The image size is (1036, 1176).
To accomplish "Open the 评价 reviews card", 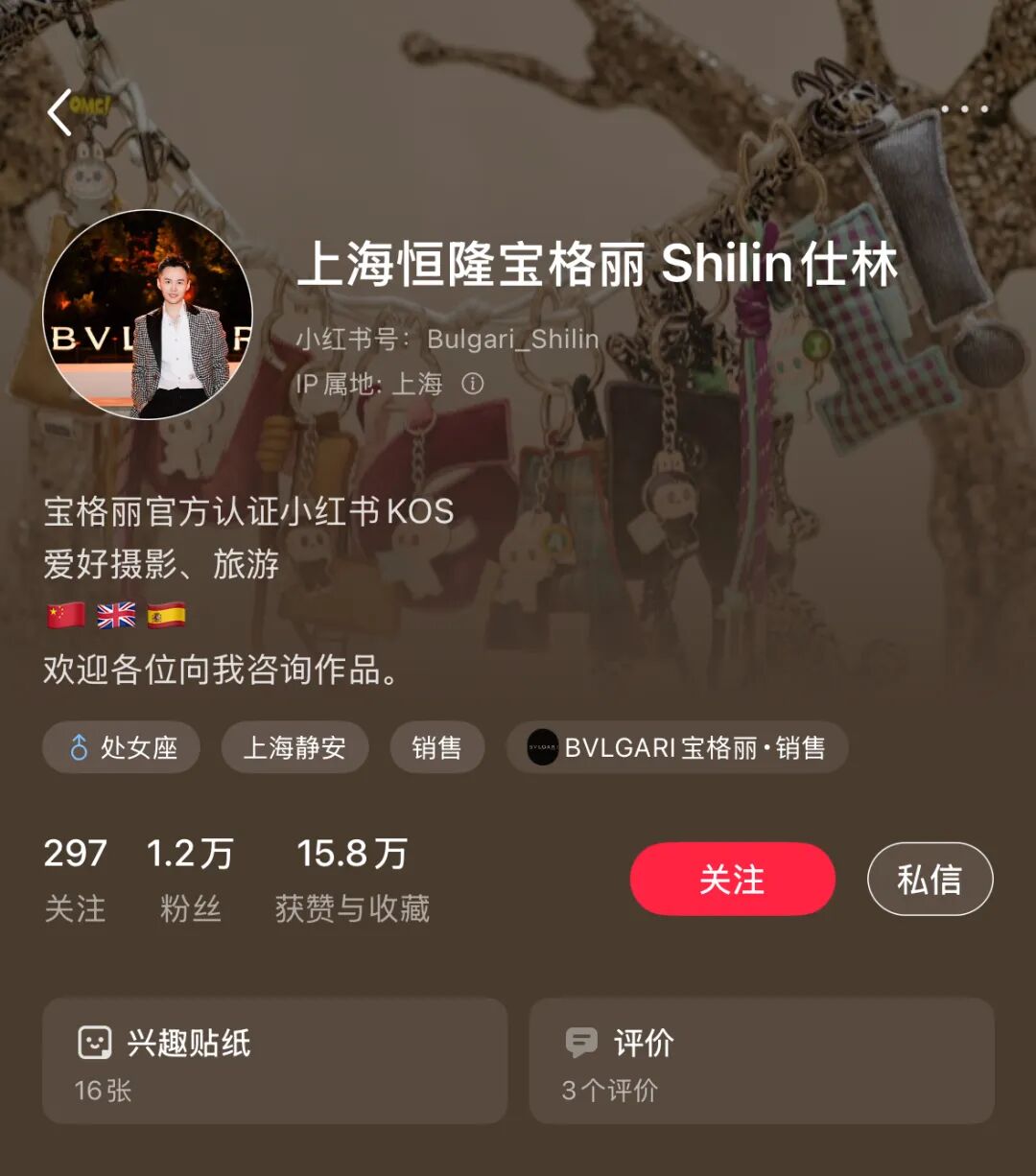I will pyautogui.click(x=762, y=1061).
